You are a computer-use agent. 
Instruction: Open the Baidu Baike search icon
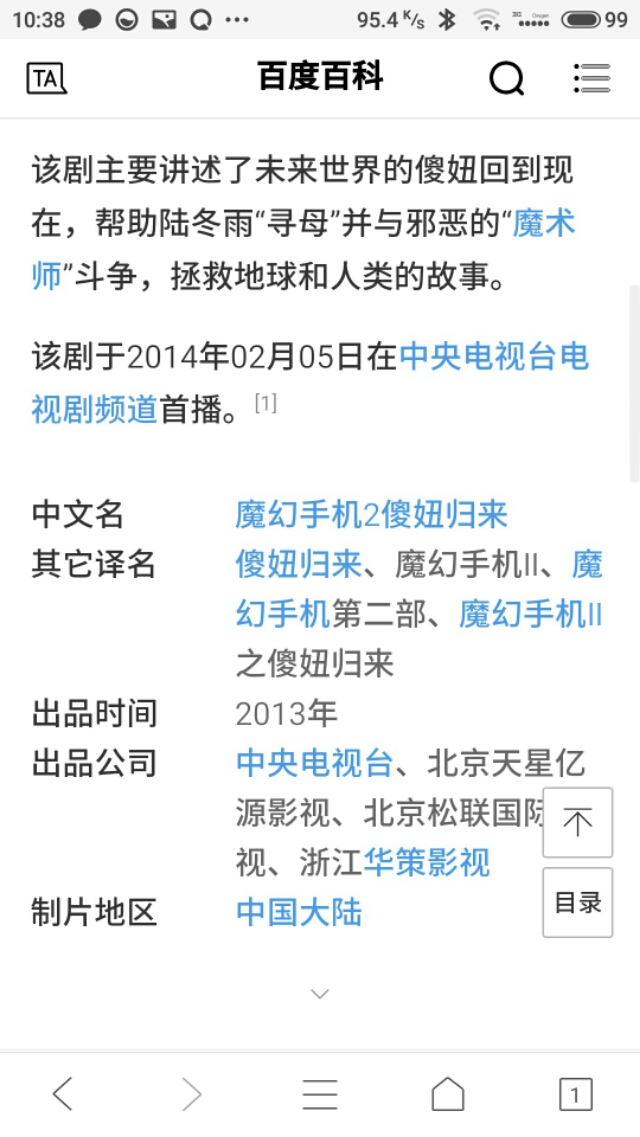pos(507,78)
